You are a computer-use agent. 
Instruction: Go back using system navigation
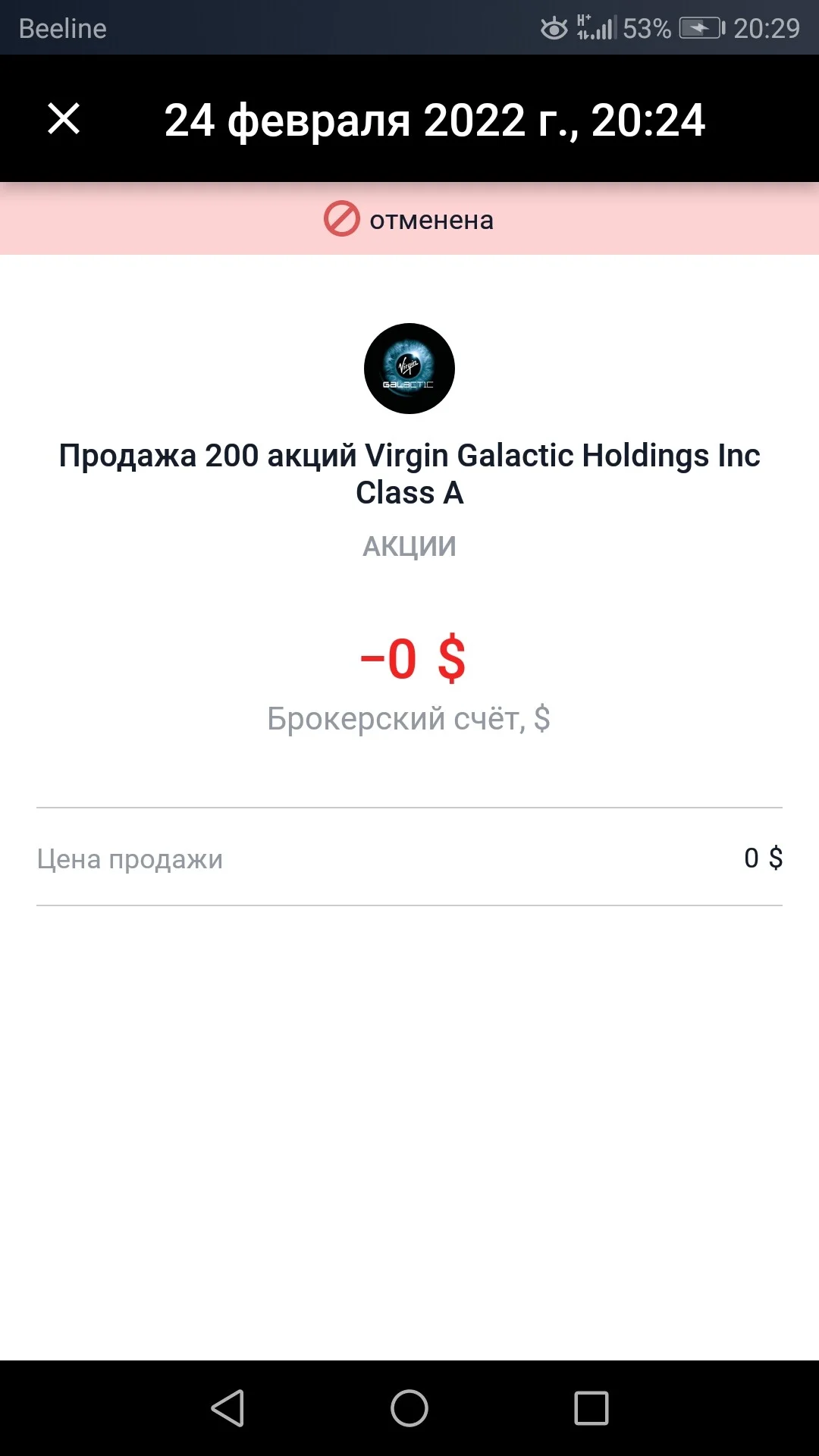point(227,1408)
